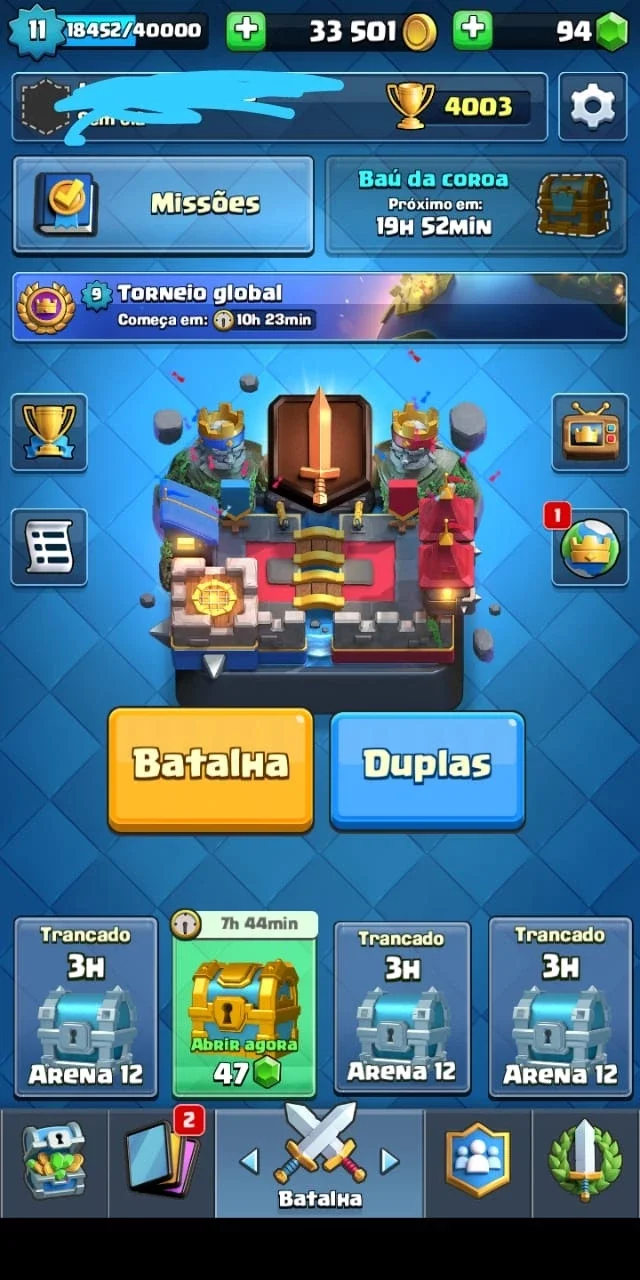This screenshot has width=640, height=1280.
Task: Open the trophy leaderboard icon
Action: [49, 432]
